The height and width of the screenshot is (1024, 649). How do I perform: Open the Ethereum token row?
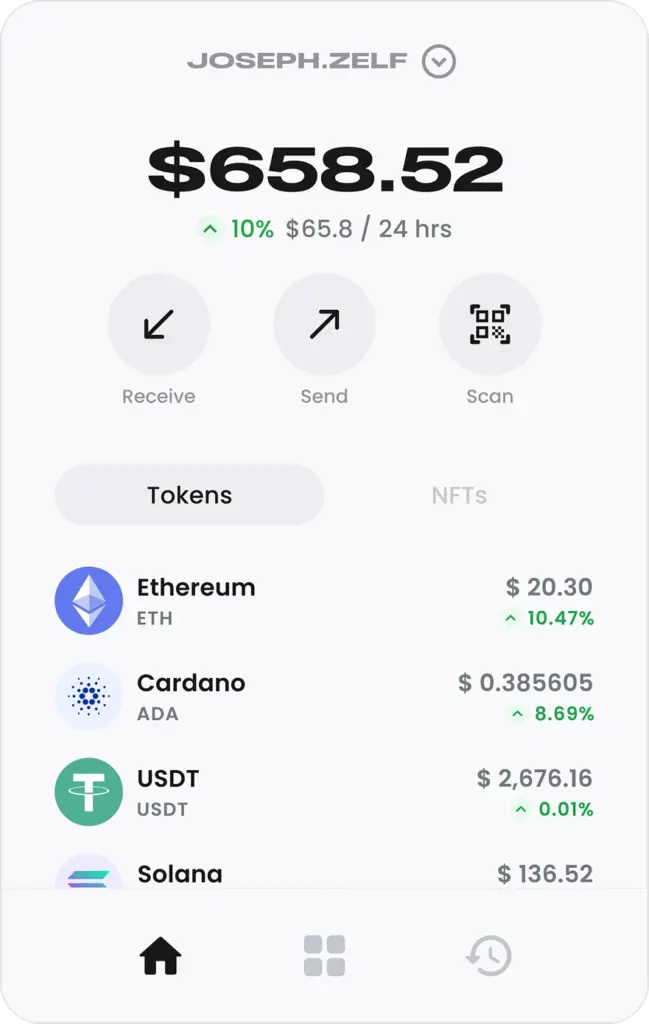[324, 601]
